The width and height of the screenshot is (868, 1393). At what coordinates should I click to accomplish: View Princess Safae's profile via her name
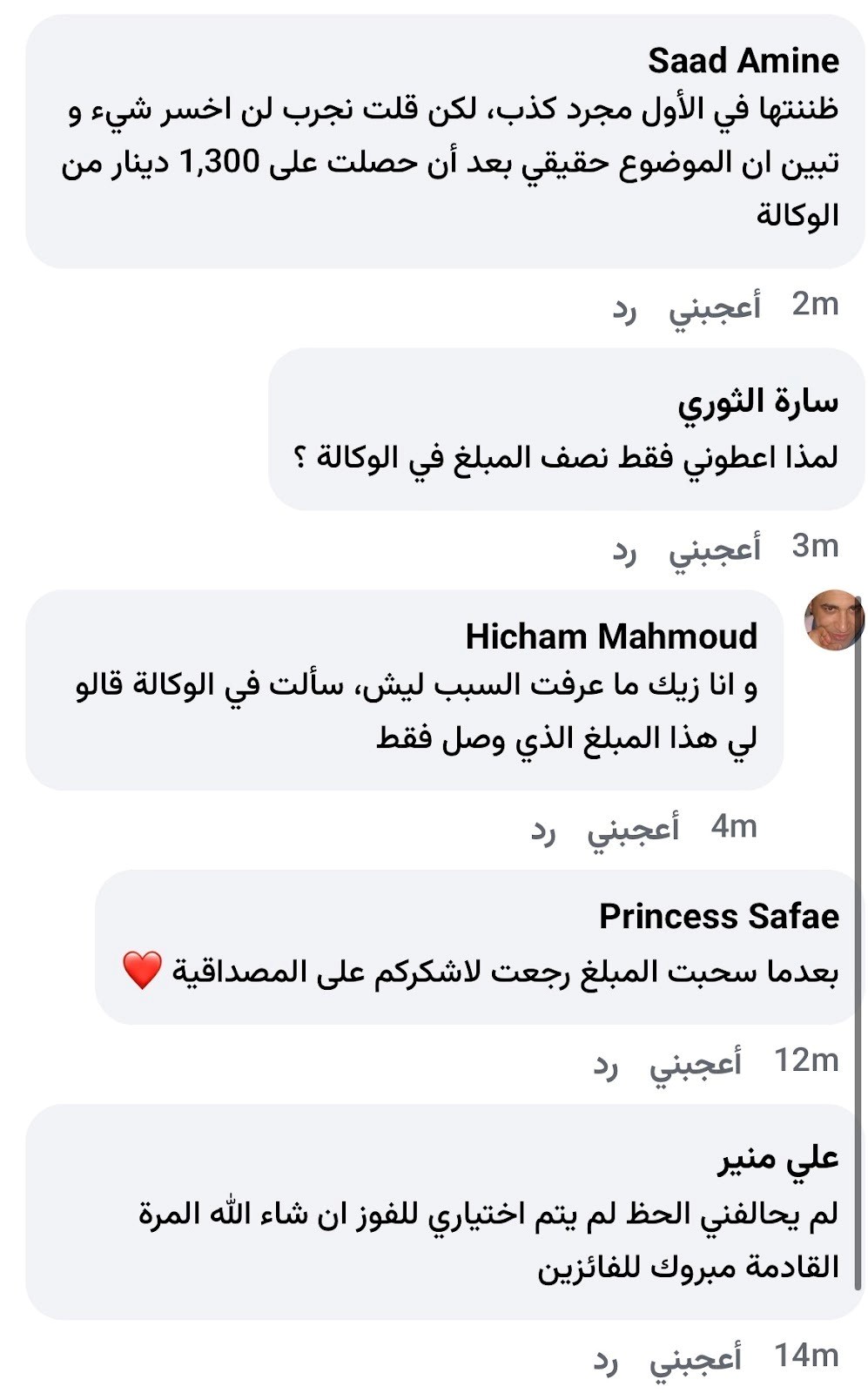pos(718,917)
